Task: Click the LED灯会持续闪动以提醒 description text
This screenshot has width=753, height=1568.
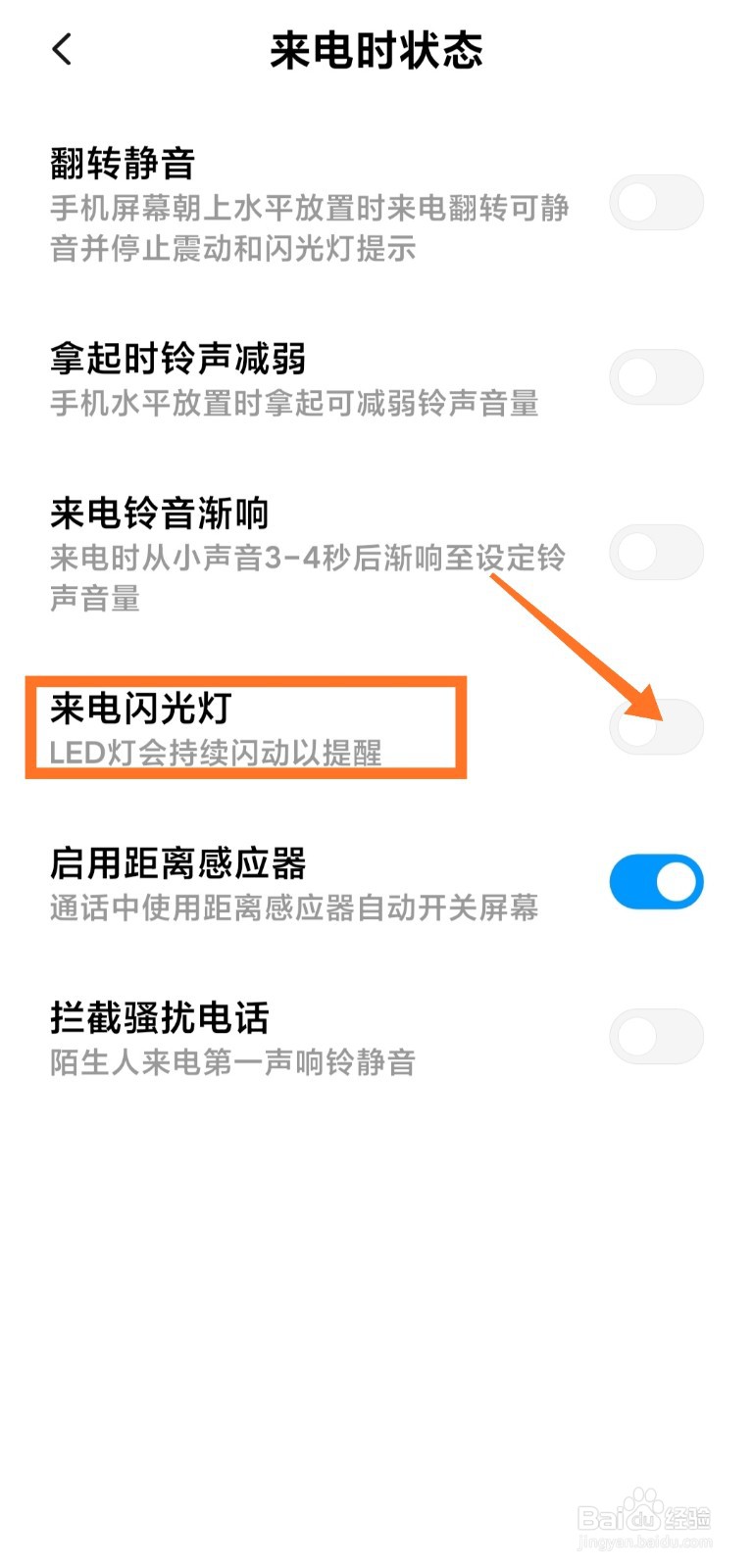Action: pyautogui.click(x=218, y=753)
